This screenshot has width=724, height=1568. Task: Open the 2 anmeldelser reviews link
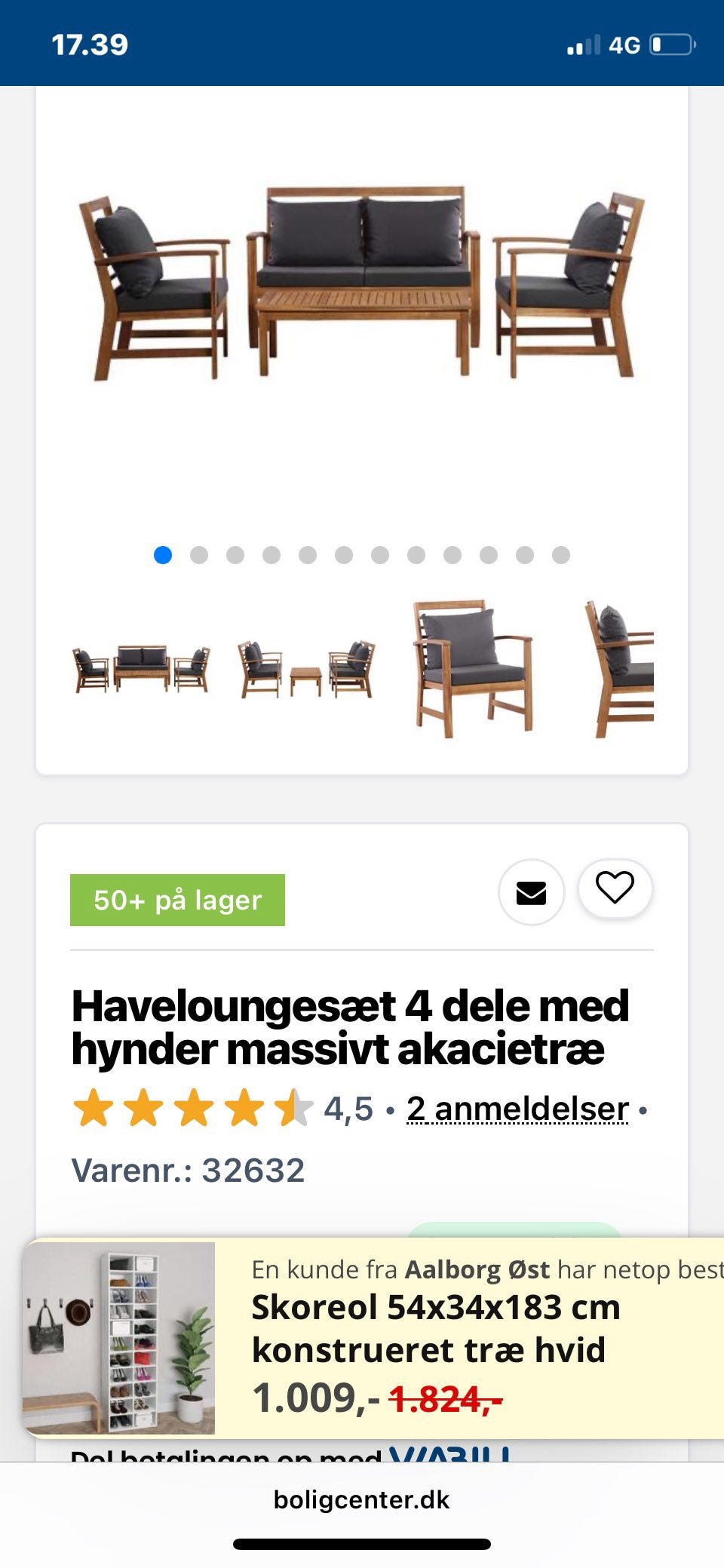pyautogui.click(x=515, y=1109)
